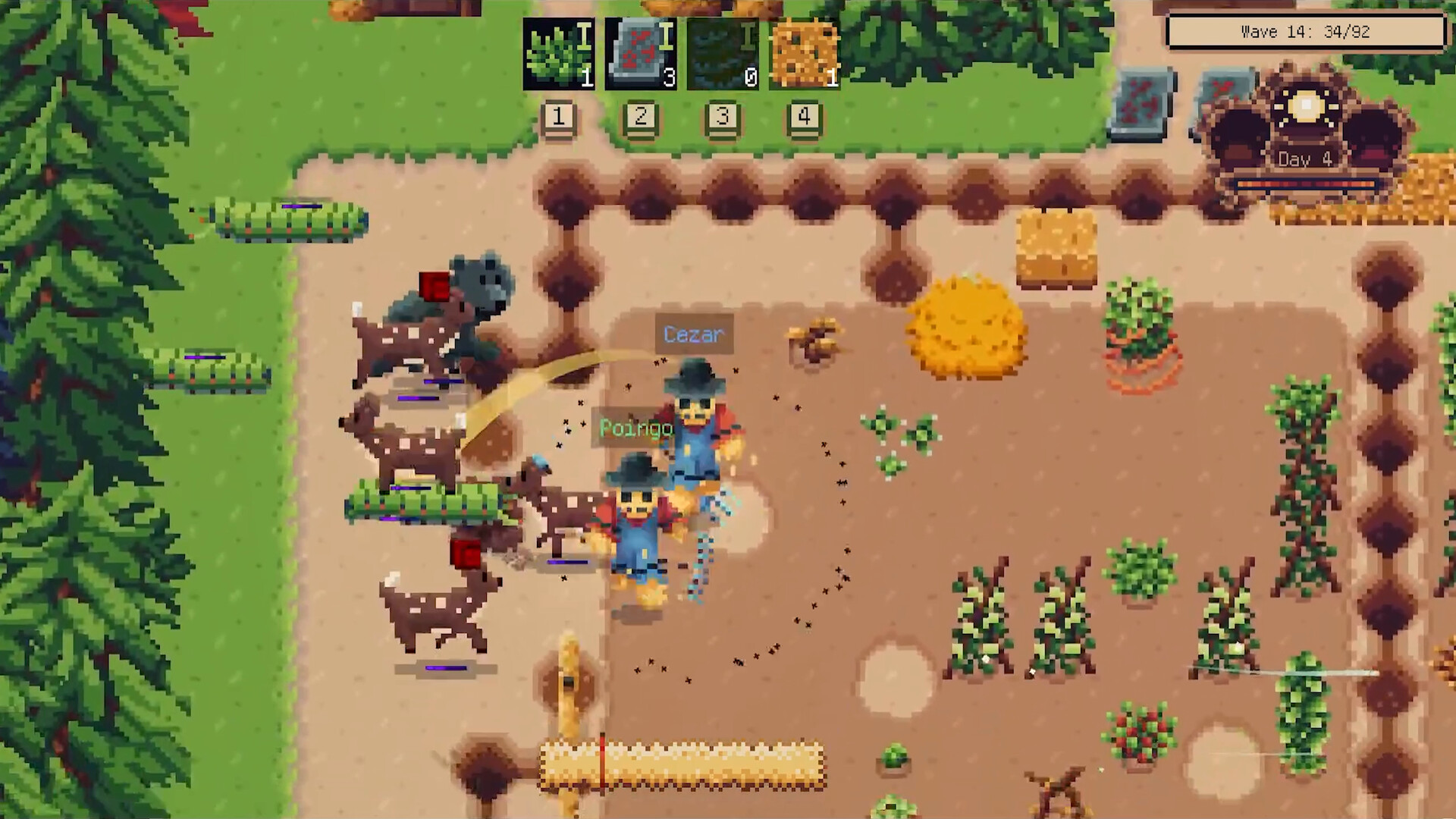The image size is (1456, 819).
Task: Select hotbar slot 2 with rune stone
Action: [641, 54]
